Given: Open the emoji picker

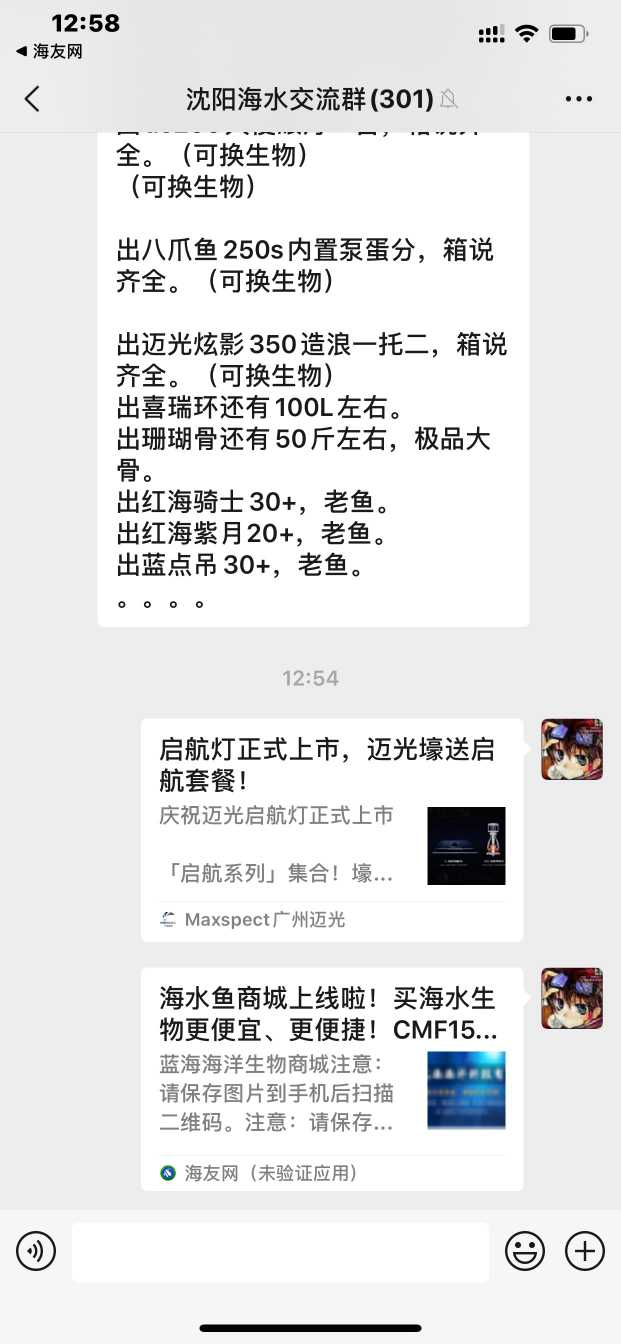Looking at the screenshot, I should tap(524, 1251).
